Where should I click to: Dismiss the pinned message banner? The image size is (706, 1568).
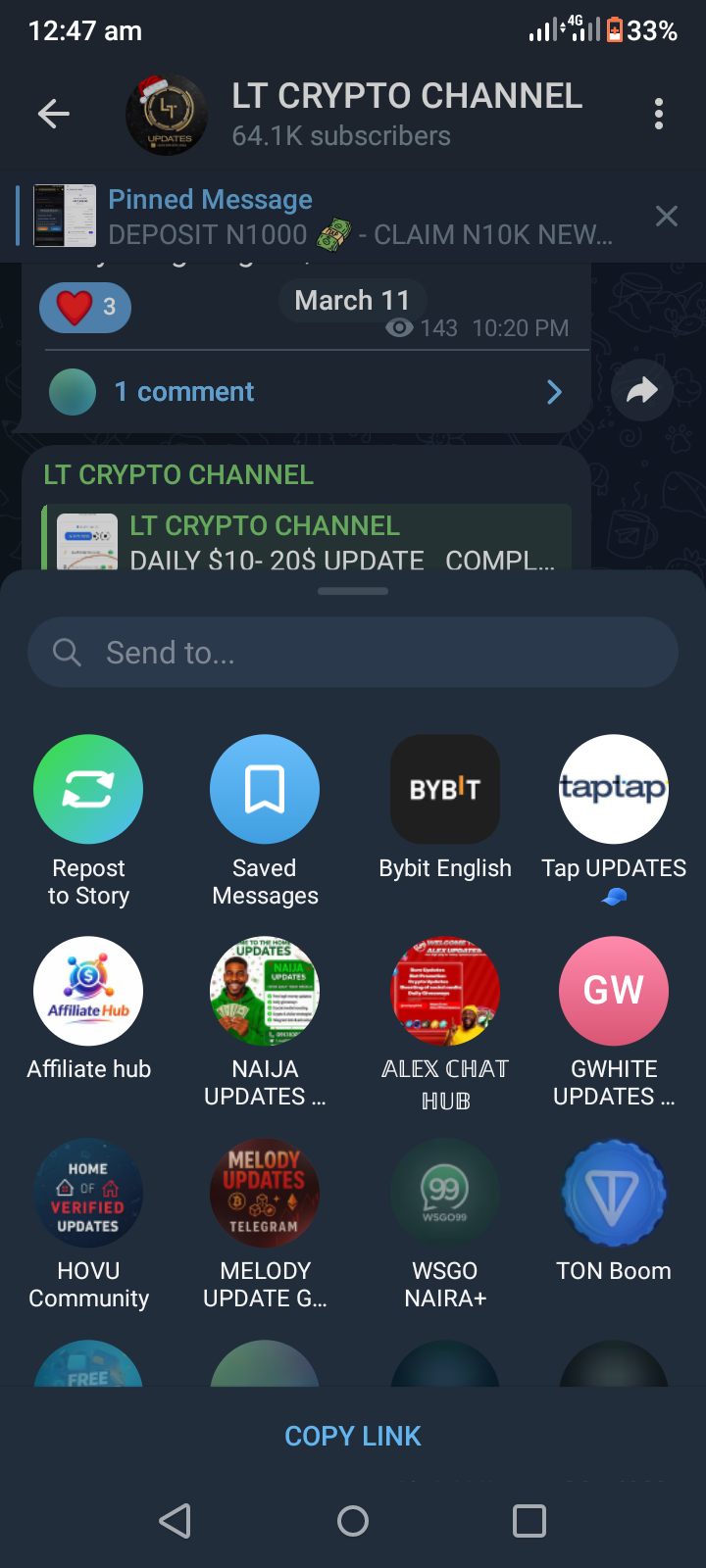[666, 217]
